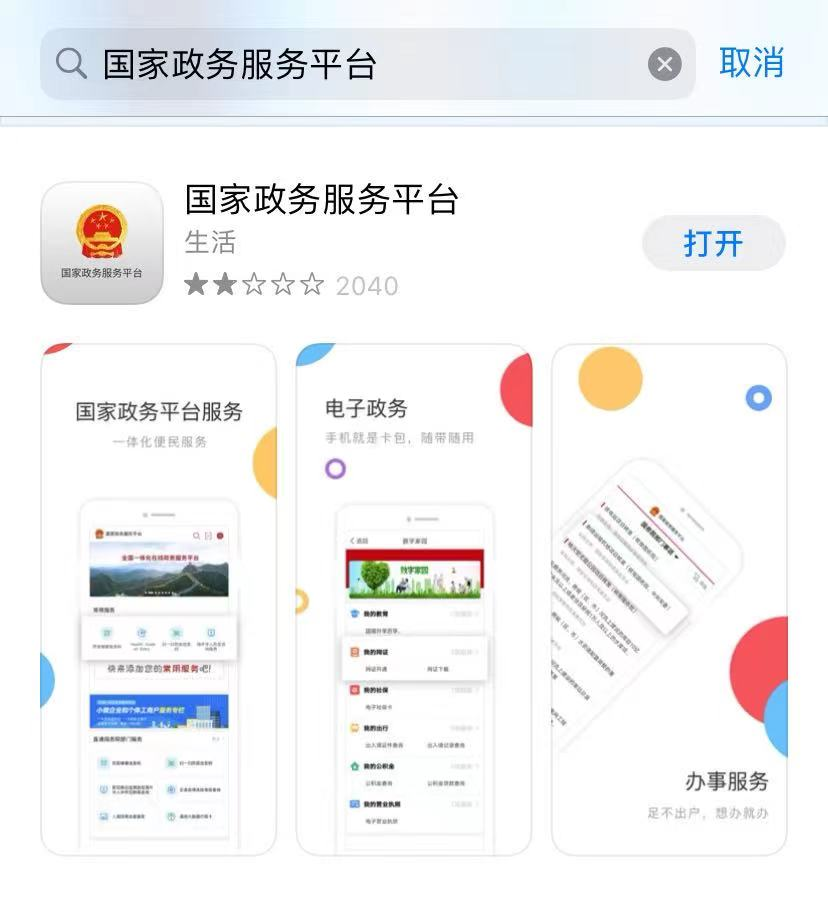View the 办事服务 screenshot preview
828x915 pixels.
pos(669,600)
